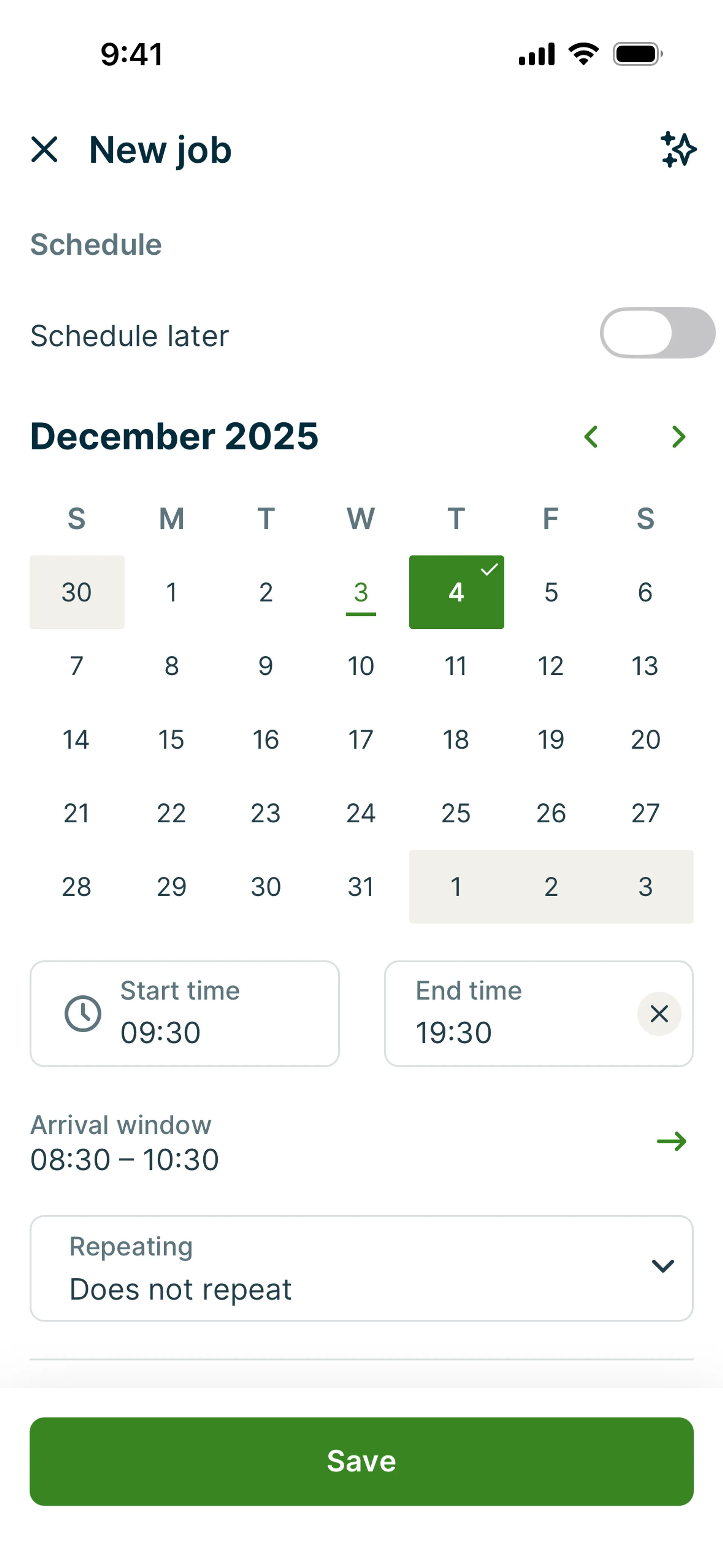
Task: Select December 5 as the job date
Action: pyautogui.click(x=551, y=592)
